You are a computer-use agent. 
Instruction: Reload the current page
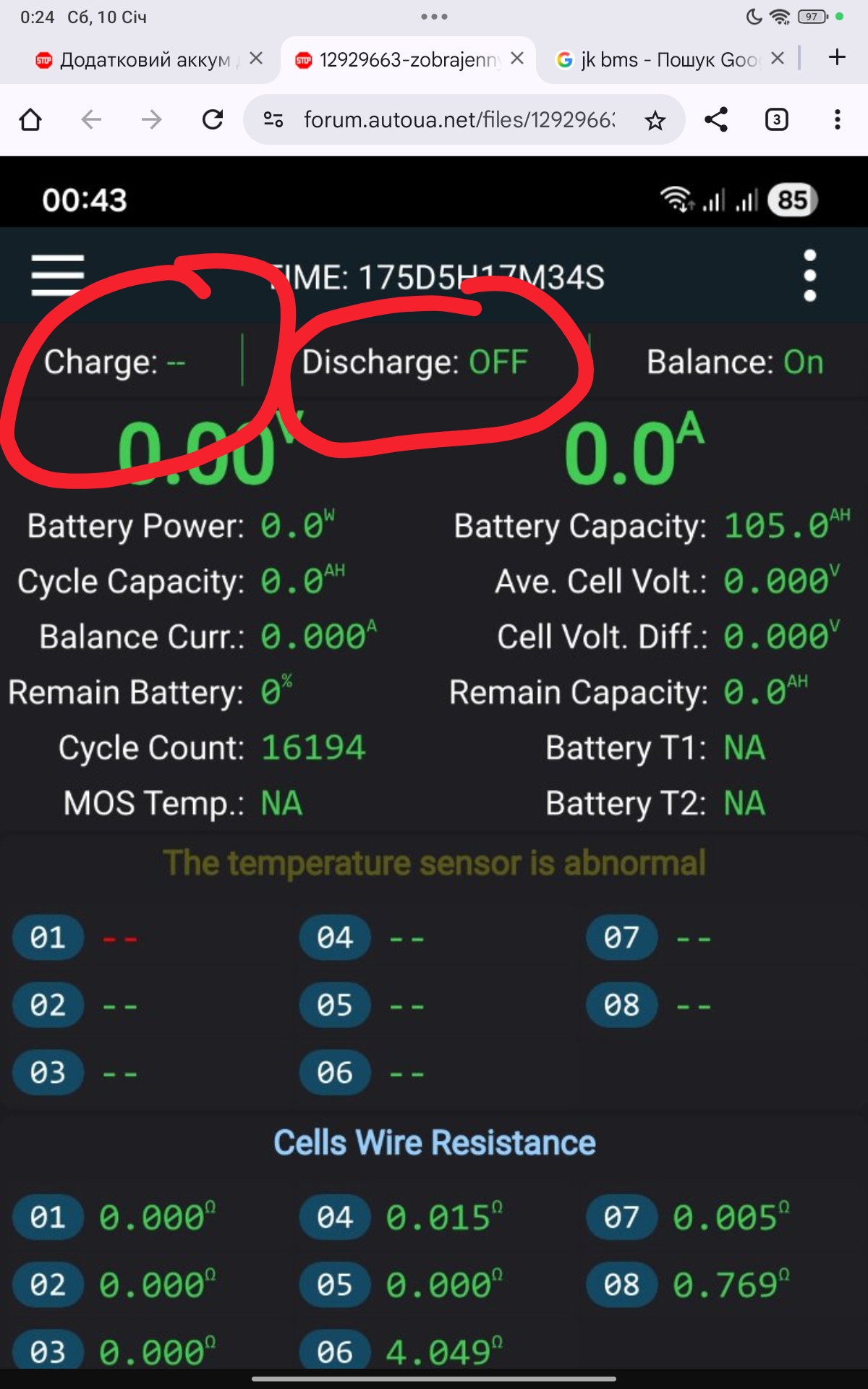(213, 119)
